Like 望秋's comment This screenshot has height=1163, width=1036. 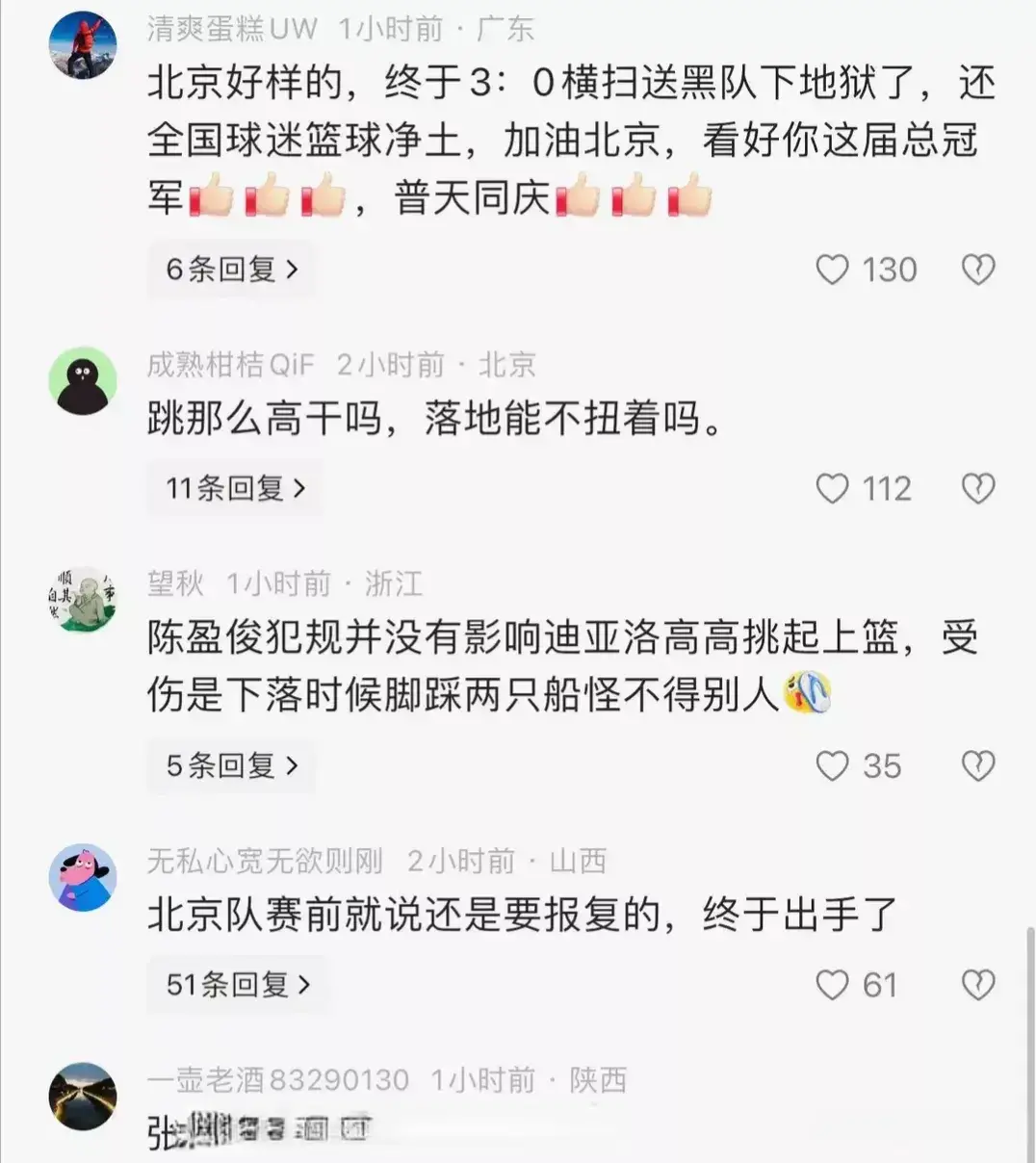click(833, 766)
